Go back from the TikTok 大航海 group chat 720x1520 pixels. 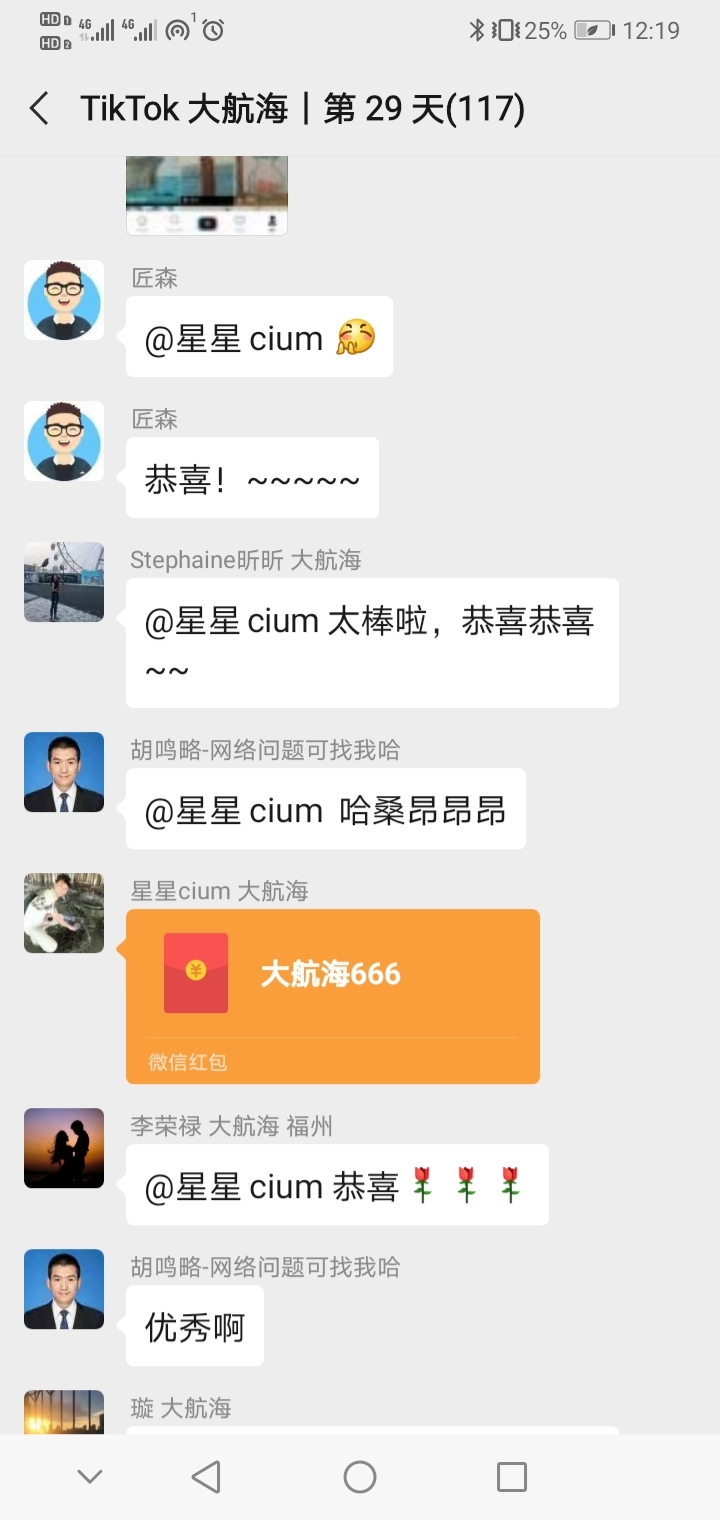coord(40,108)
